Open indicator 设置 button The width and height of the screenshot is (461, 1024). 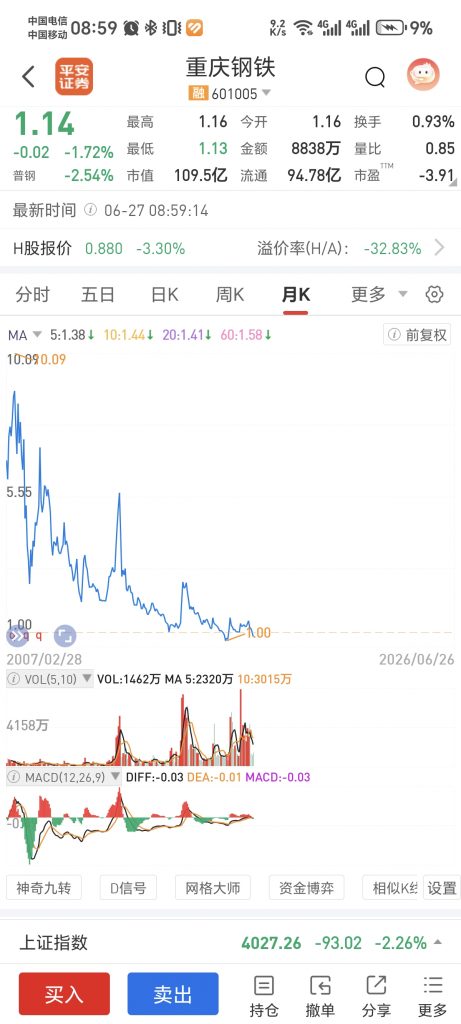click(x=442, y=888)
